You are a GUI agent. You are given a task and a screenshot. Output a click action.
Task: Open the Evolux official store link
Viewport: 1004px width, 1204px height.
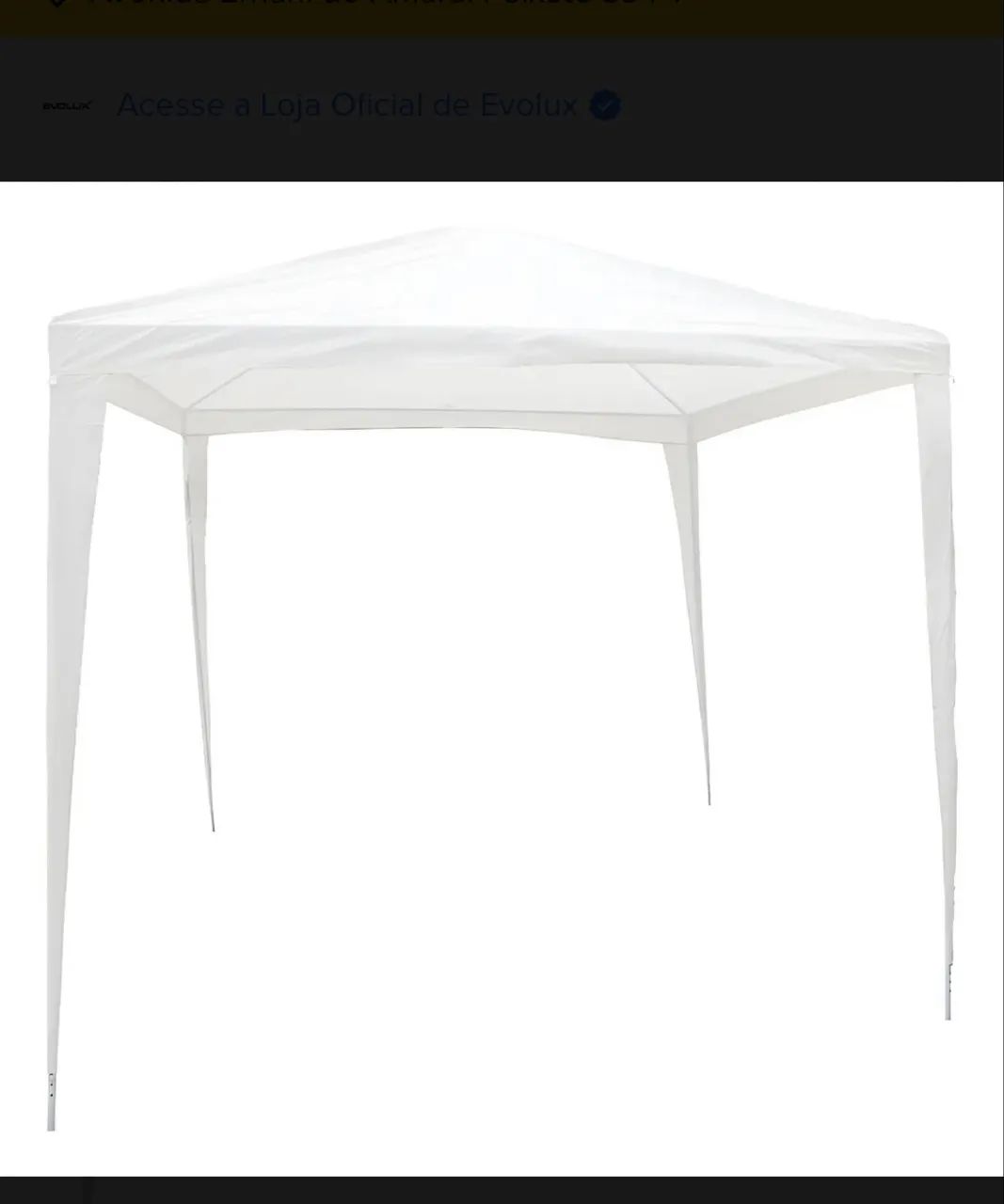tap(346, 105)
